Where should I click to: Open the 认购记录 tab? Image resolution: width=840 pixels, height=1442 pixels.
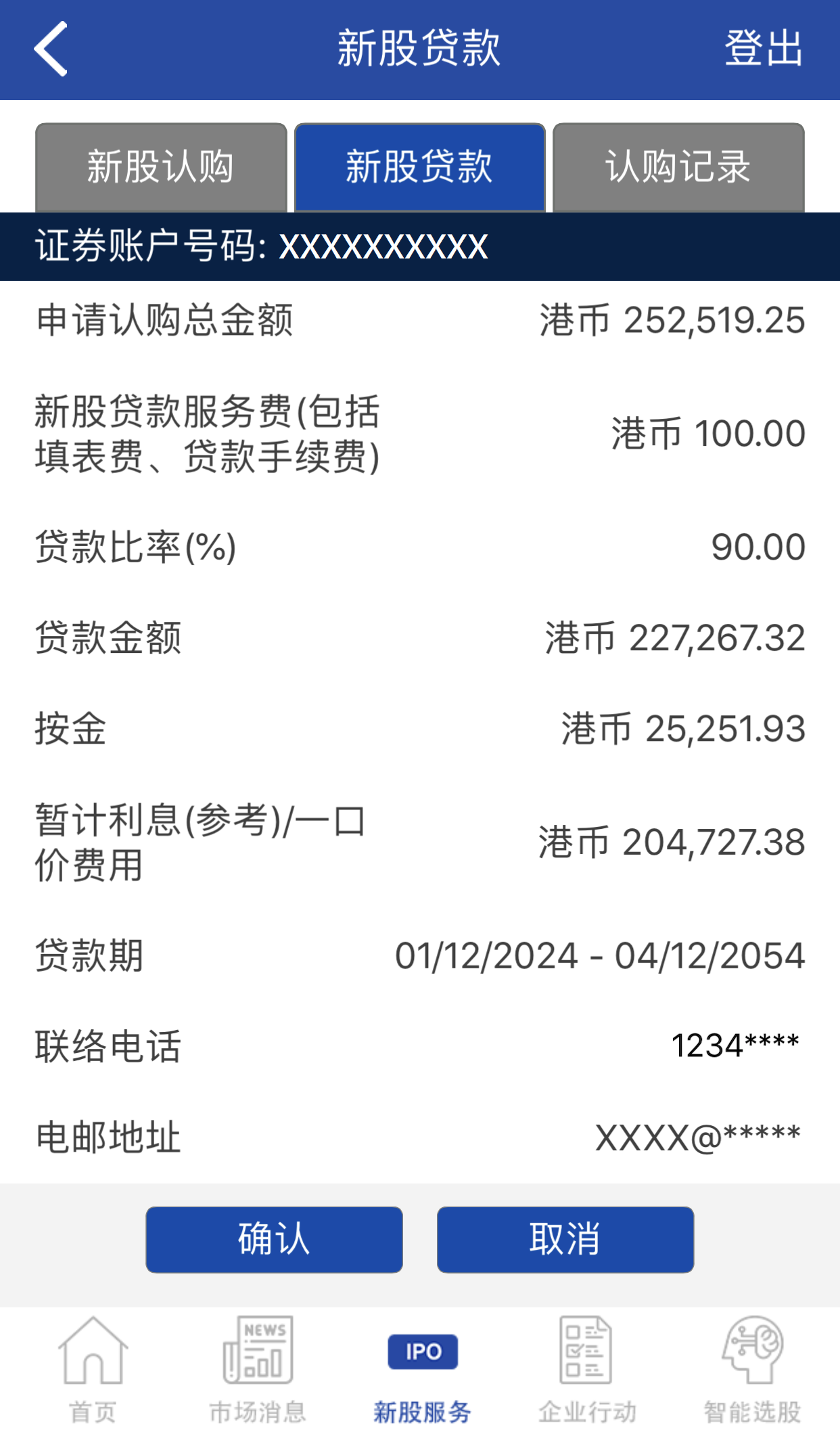tap(678, 167)
